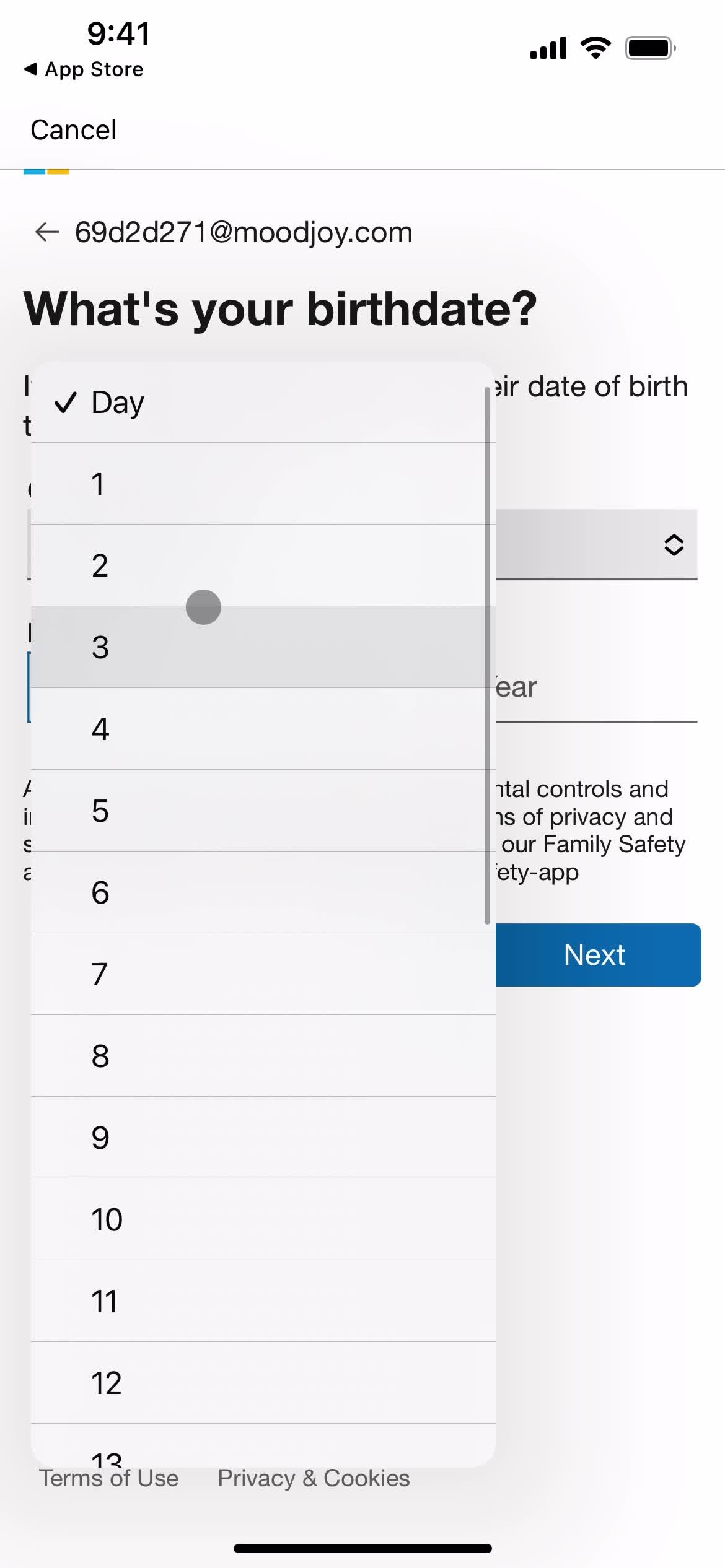Select day 8 as birth day

(100, 1056)
